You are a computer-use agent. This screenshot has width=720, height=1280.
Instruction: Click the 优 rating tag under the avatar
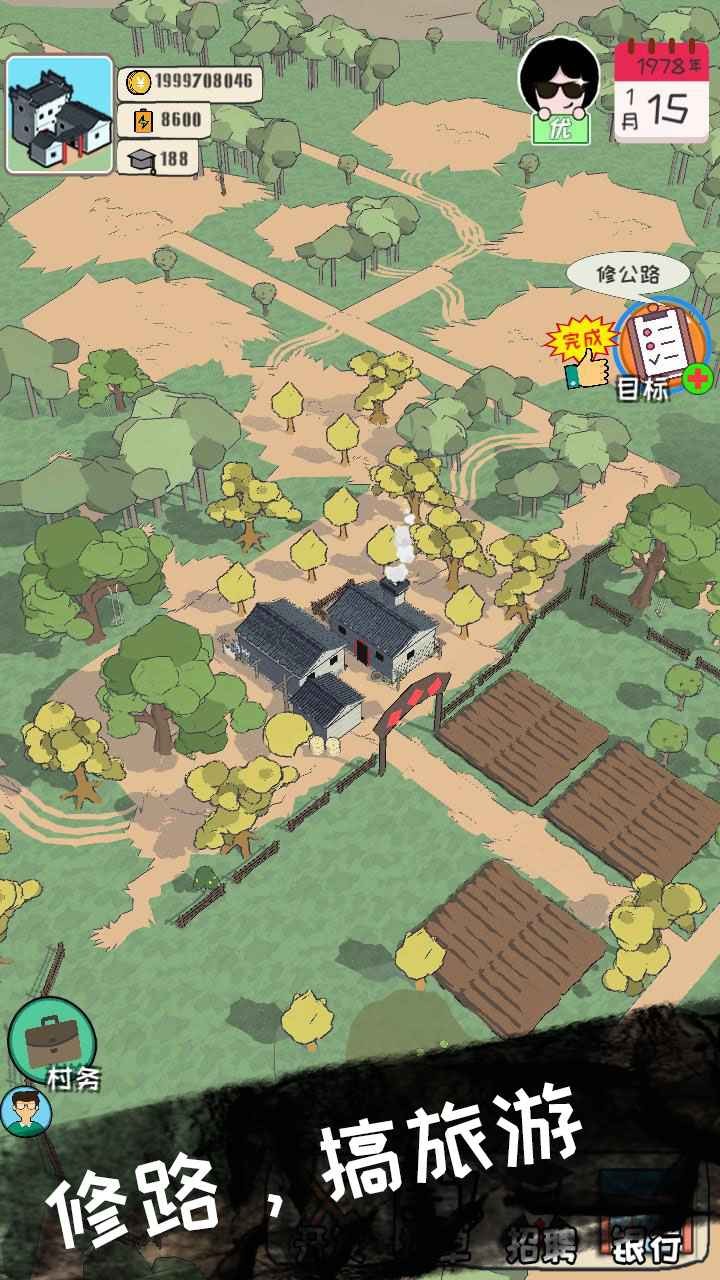coord(560,127)
